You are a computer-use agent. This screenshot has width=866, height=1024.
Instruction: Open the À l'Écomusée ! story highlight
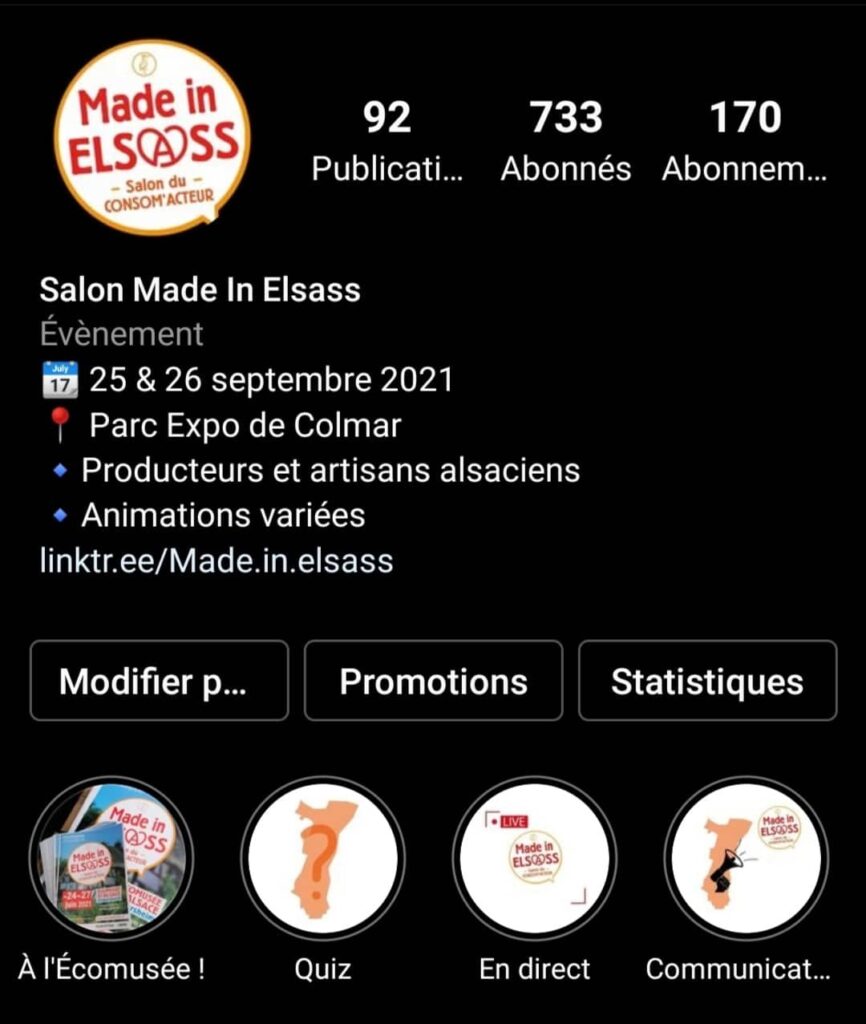(111, 859)
